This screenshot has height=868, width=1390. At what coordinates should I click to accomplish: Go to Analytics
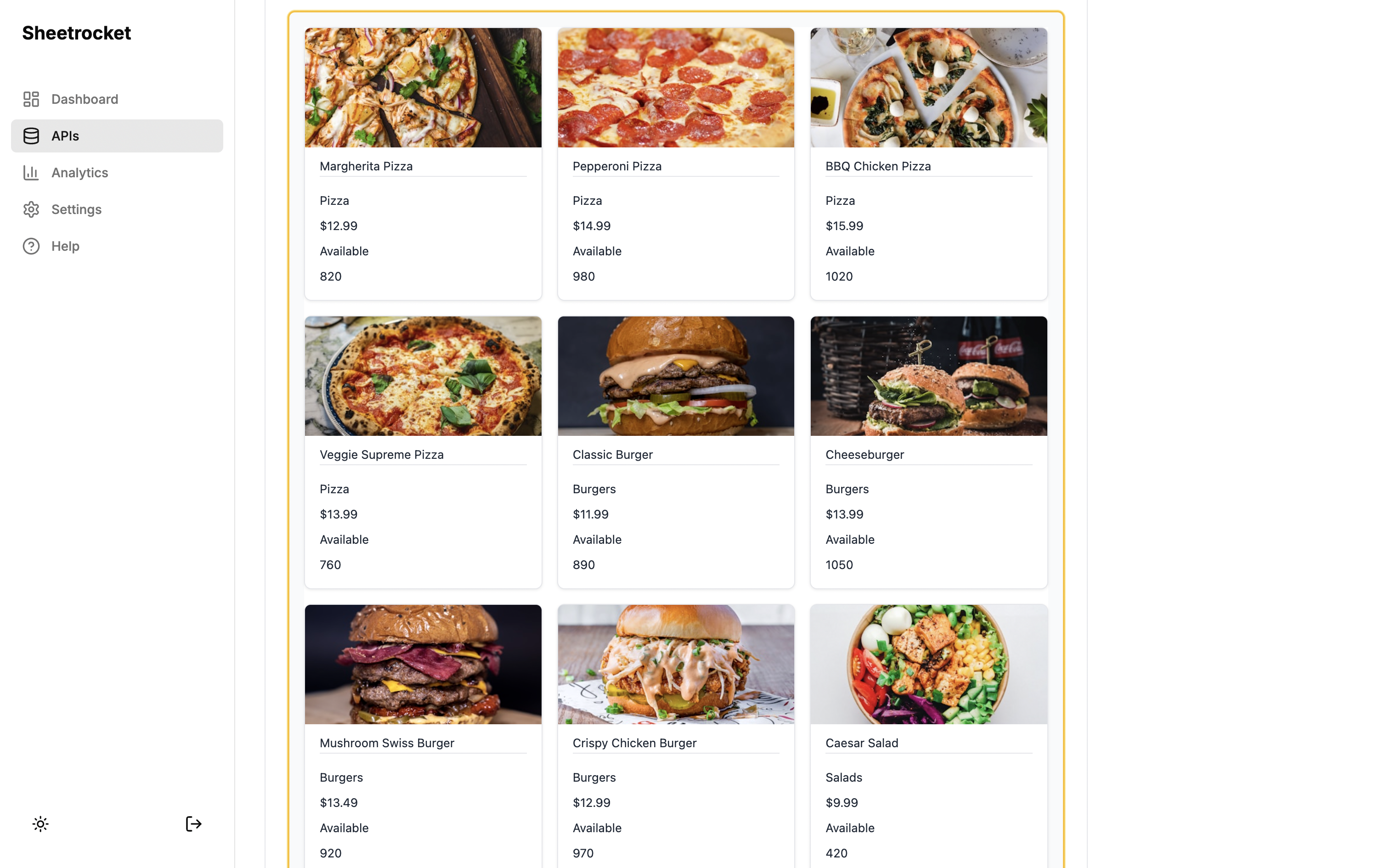[79, 173]
